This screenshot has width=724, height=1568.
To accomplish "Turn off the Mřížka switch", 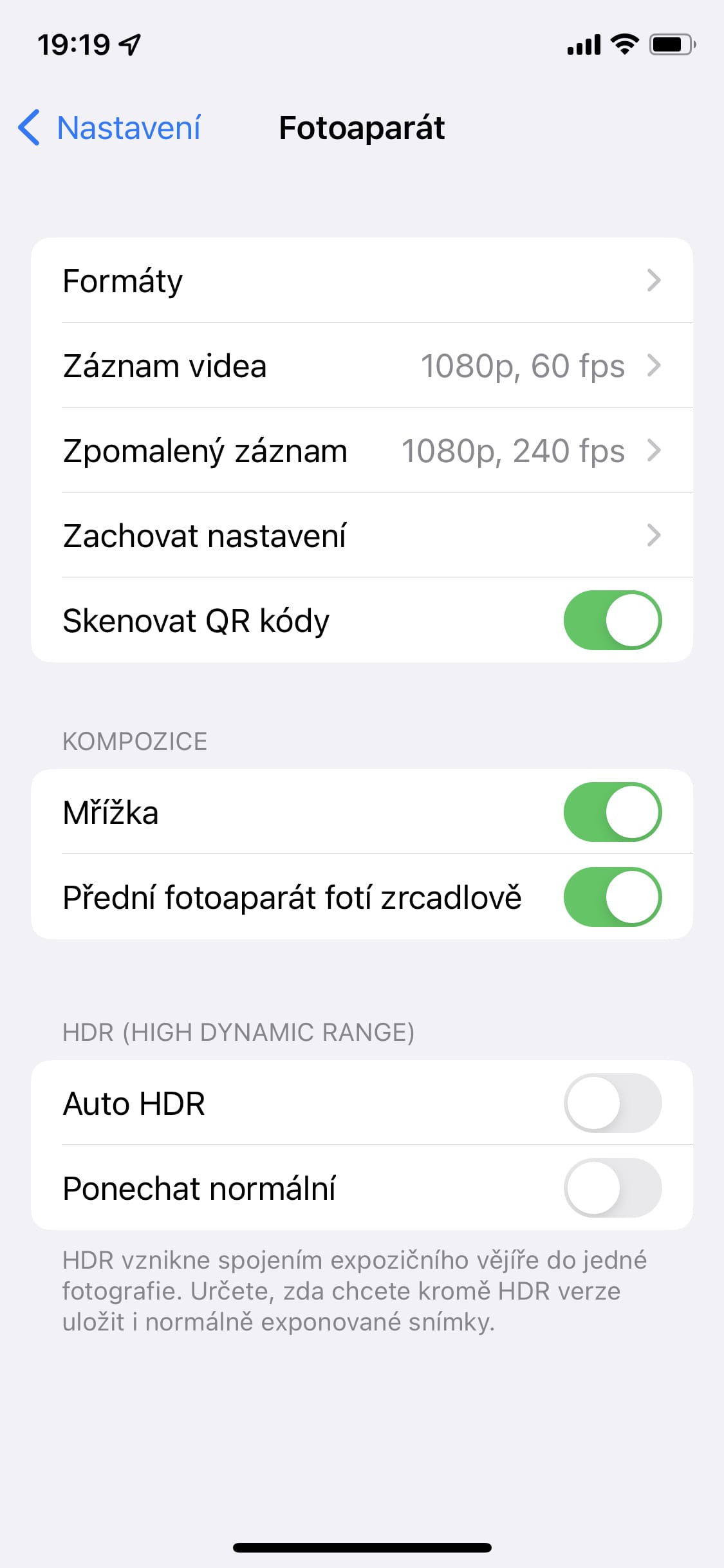I will tap(612, 812).
